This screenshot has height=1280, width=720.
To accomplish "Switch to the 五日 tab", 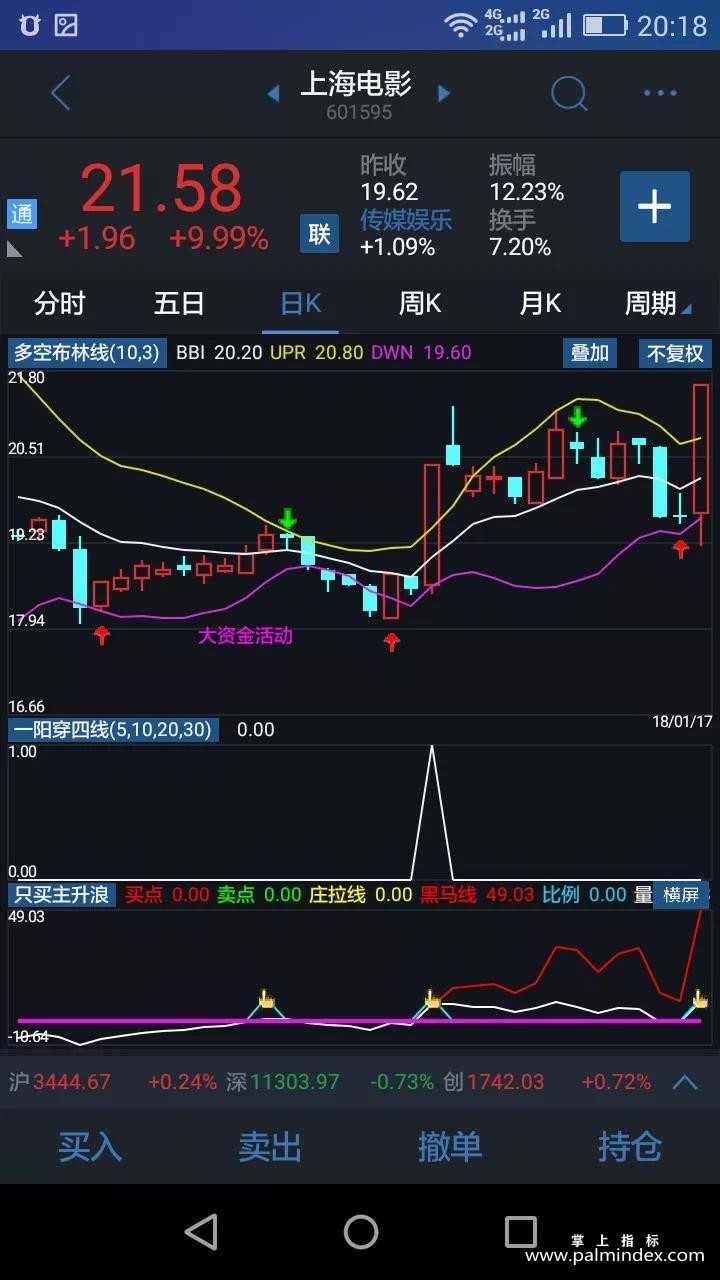I will (180, 303).
